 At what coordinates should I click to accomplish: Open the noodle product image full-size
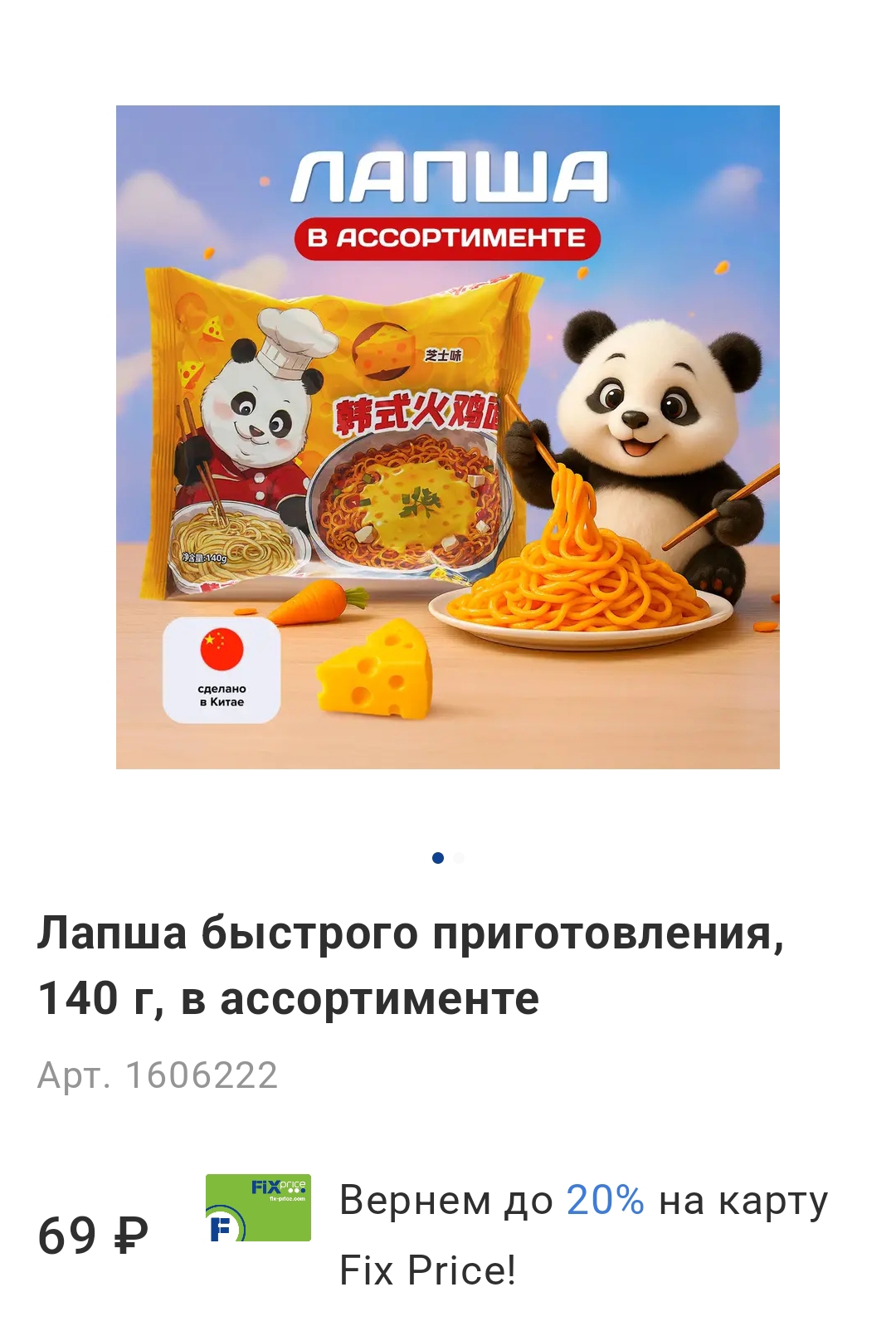(x=448, y=437)
